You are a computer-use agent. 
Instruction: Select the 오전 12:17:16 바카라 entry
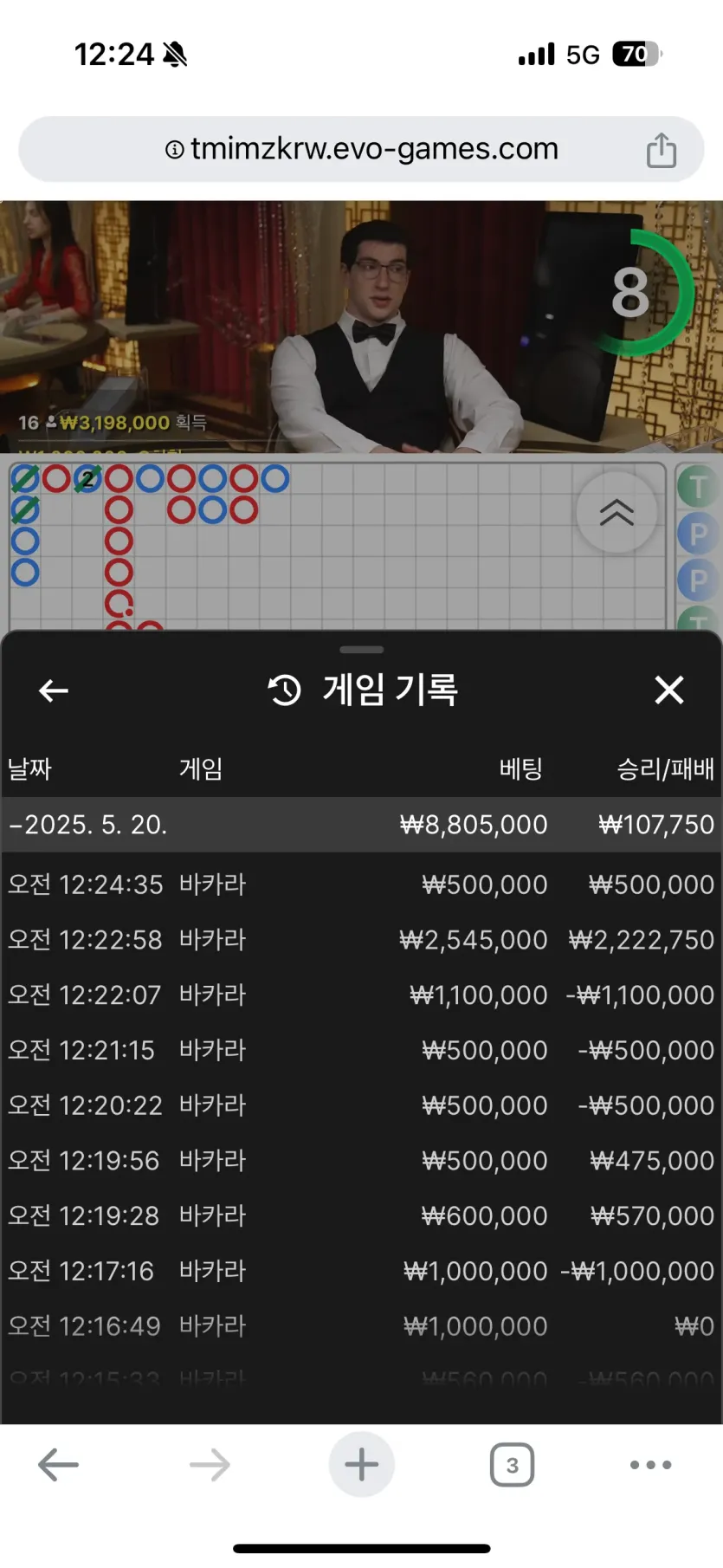[361, 1271]
